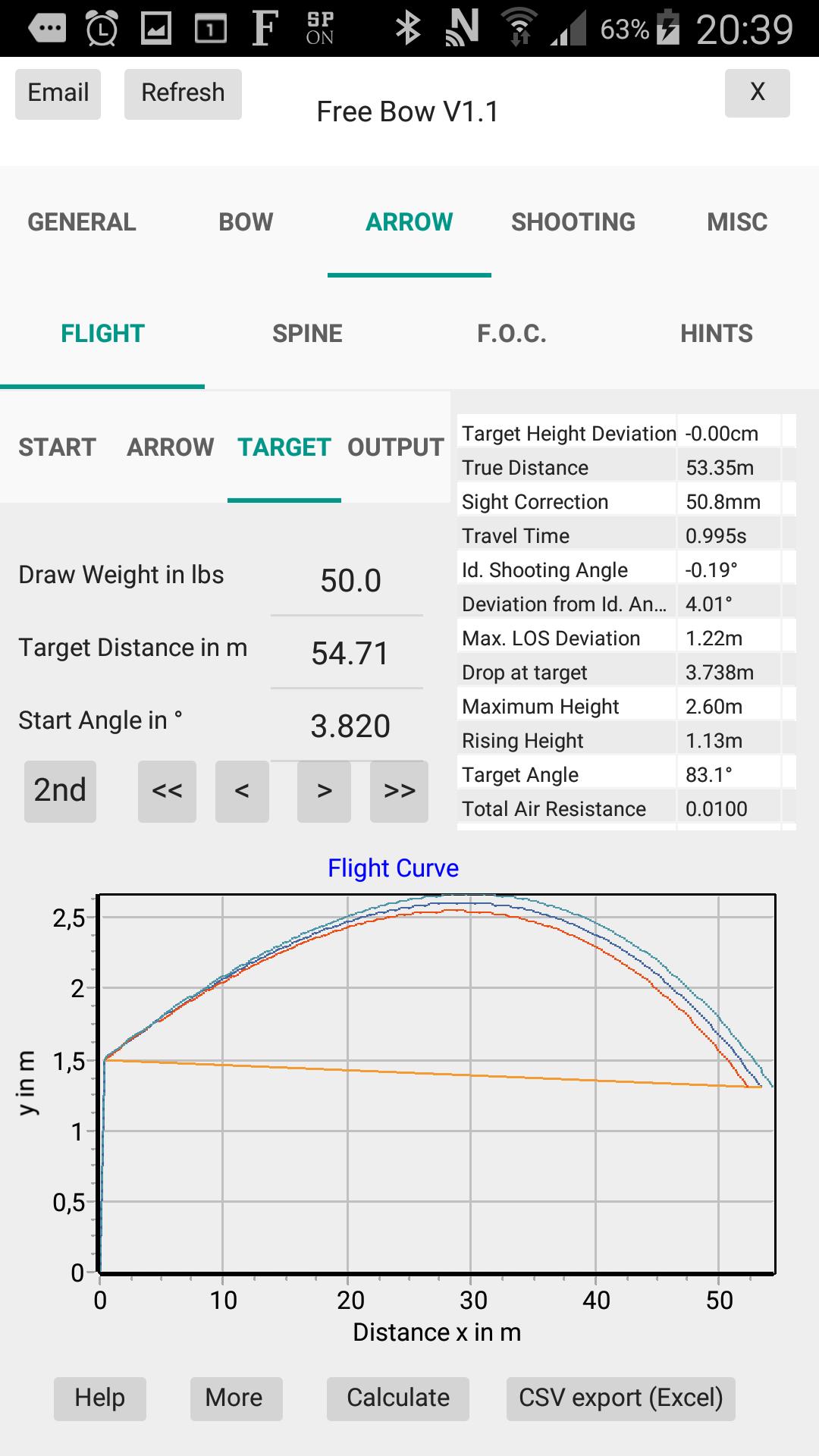
Task: Tap the Email button
Action: (x=58, y=93)
